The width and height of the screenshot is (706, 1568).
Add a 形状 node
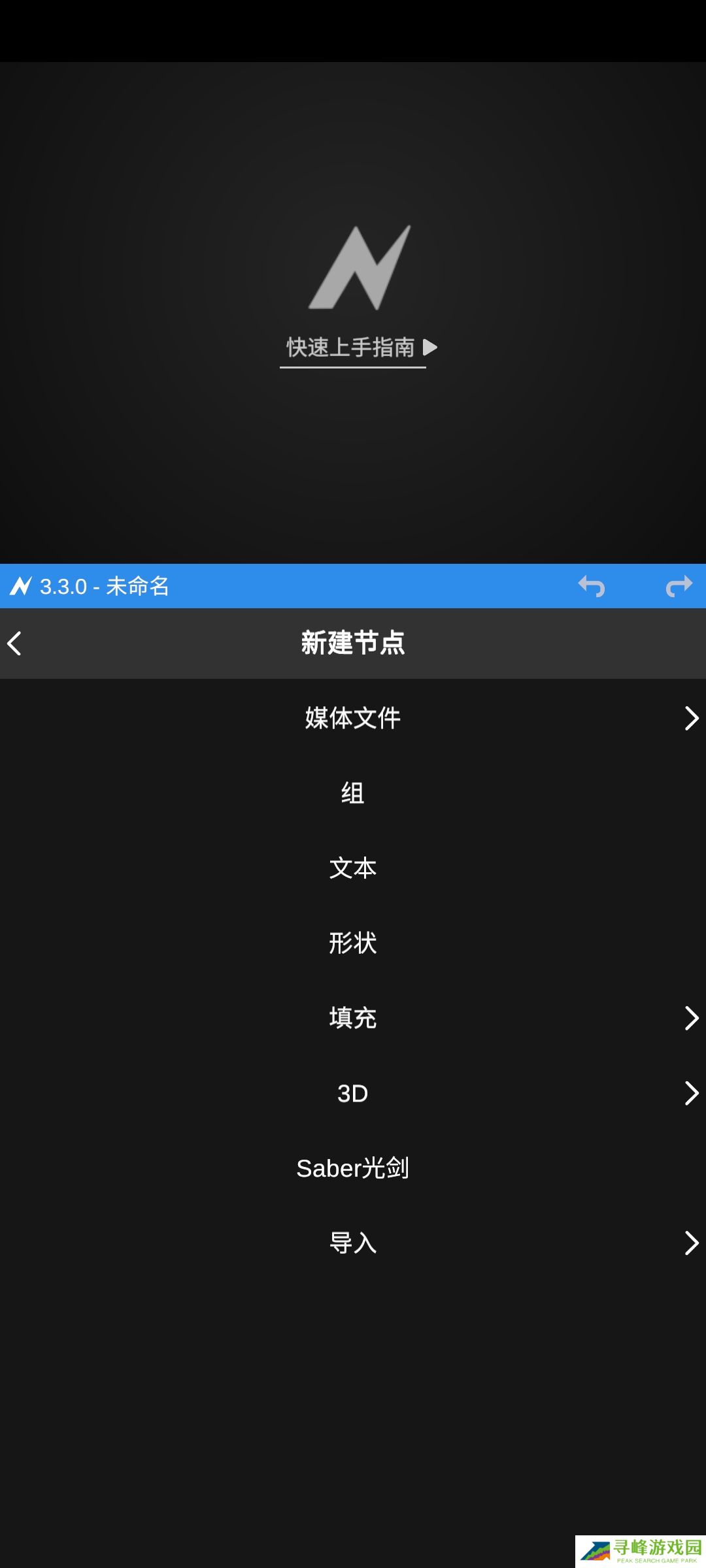tap(353, 943)
